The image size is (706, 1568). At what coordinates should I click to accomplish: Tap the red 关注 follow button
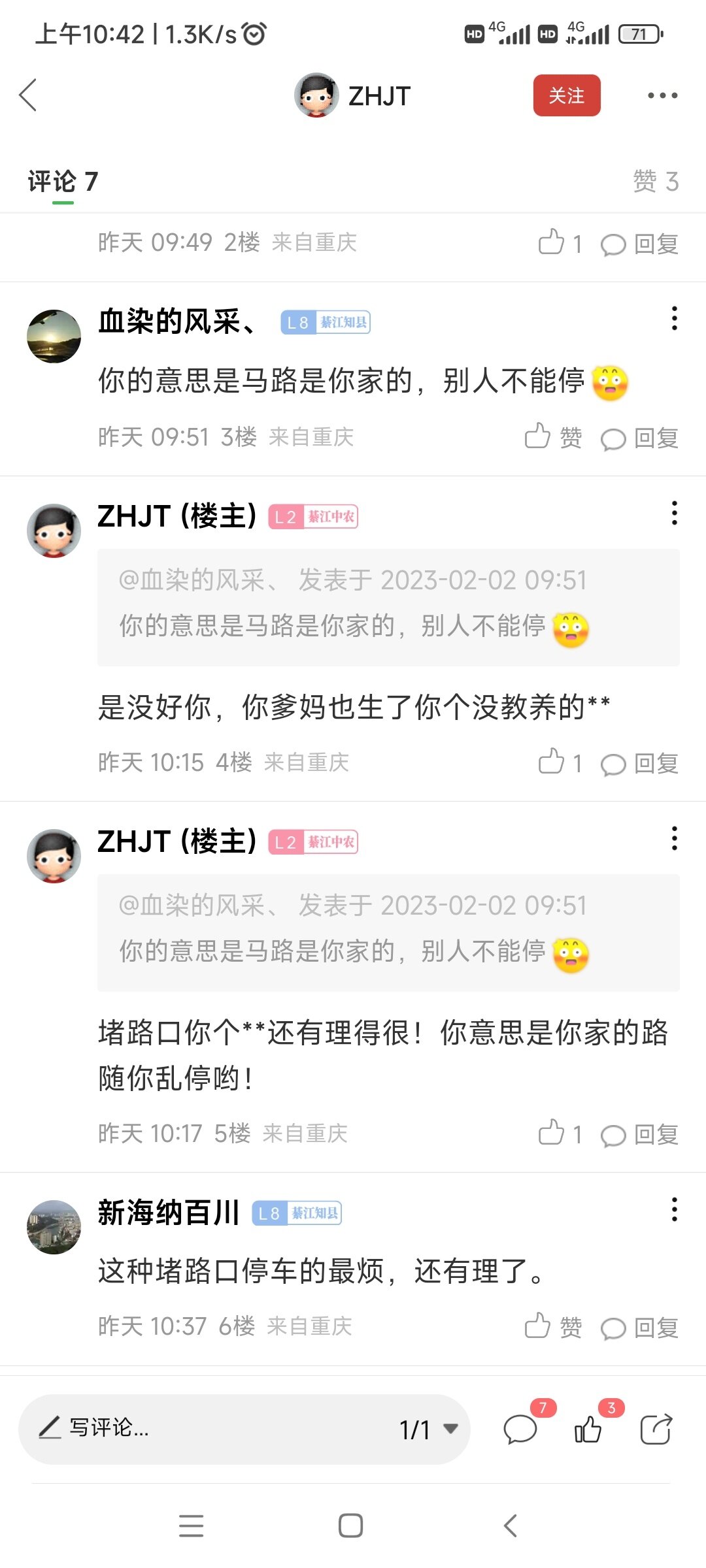566,95
